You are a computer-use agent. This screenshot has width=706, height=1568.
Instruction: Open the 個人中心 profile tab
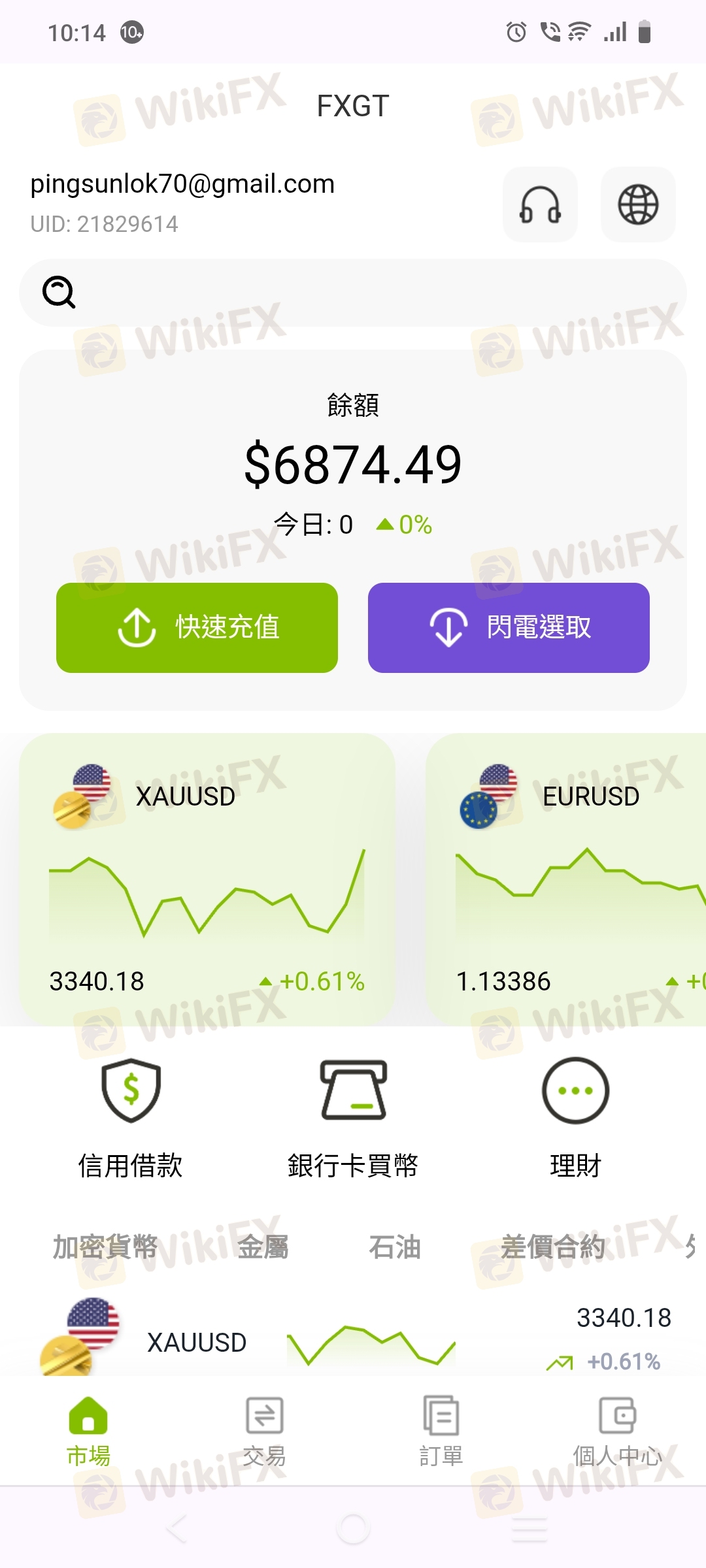click(618, 1431)
